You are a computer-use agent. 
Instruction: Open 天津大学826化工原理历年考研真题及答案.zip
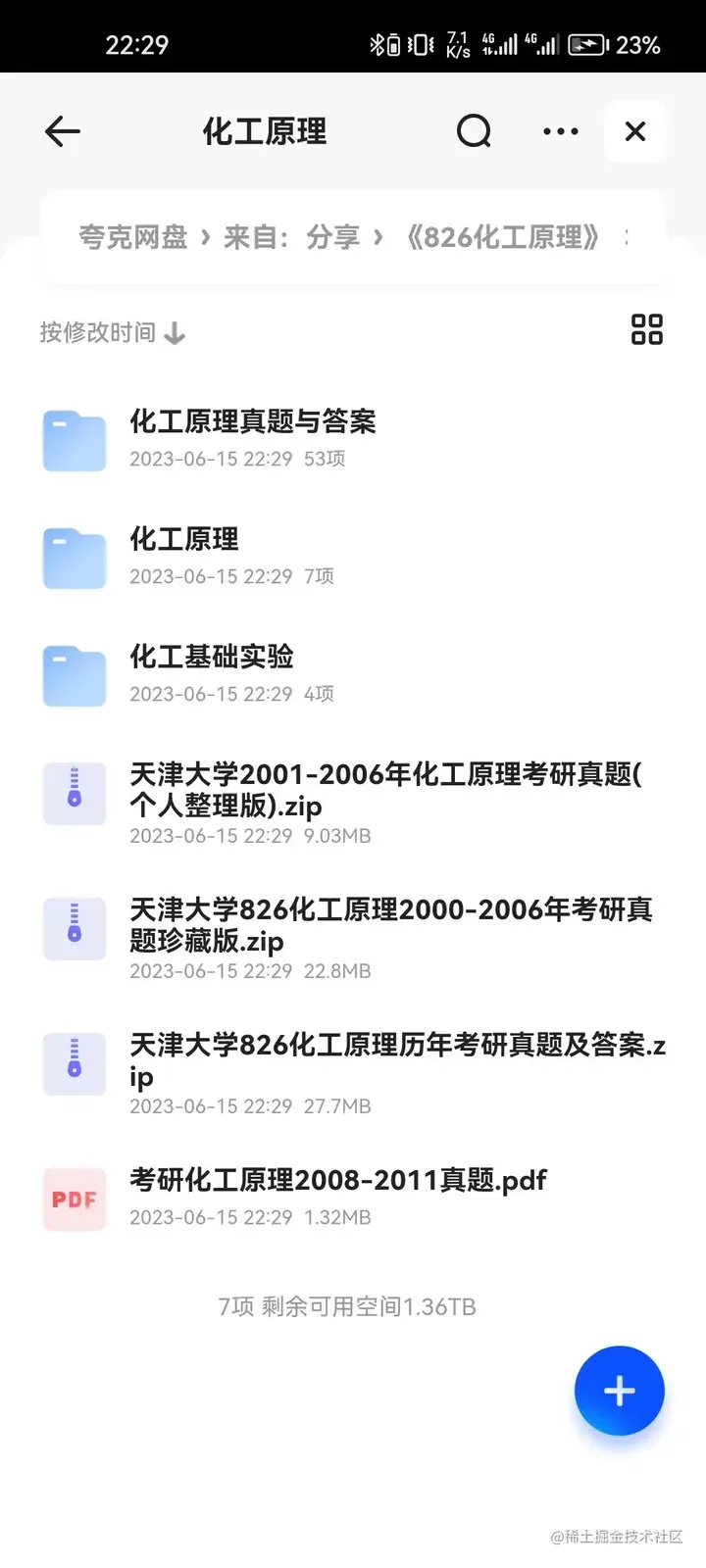[x=396, y=1072]
